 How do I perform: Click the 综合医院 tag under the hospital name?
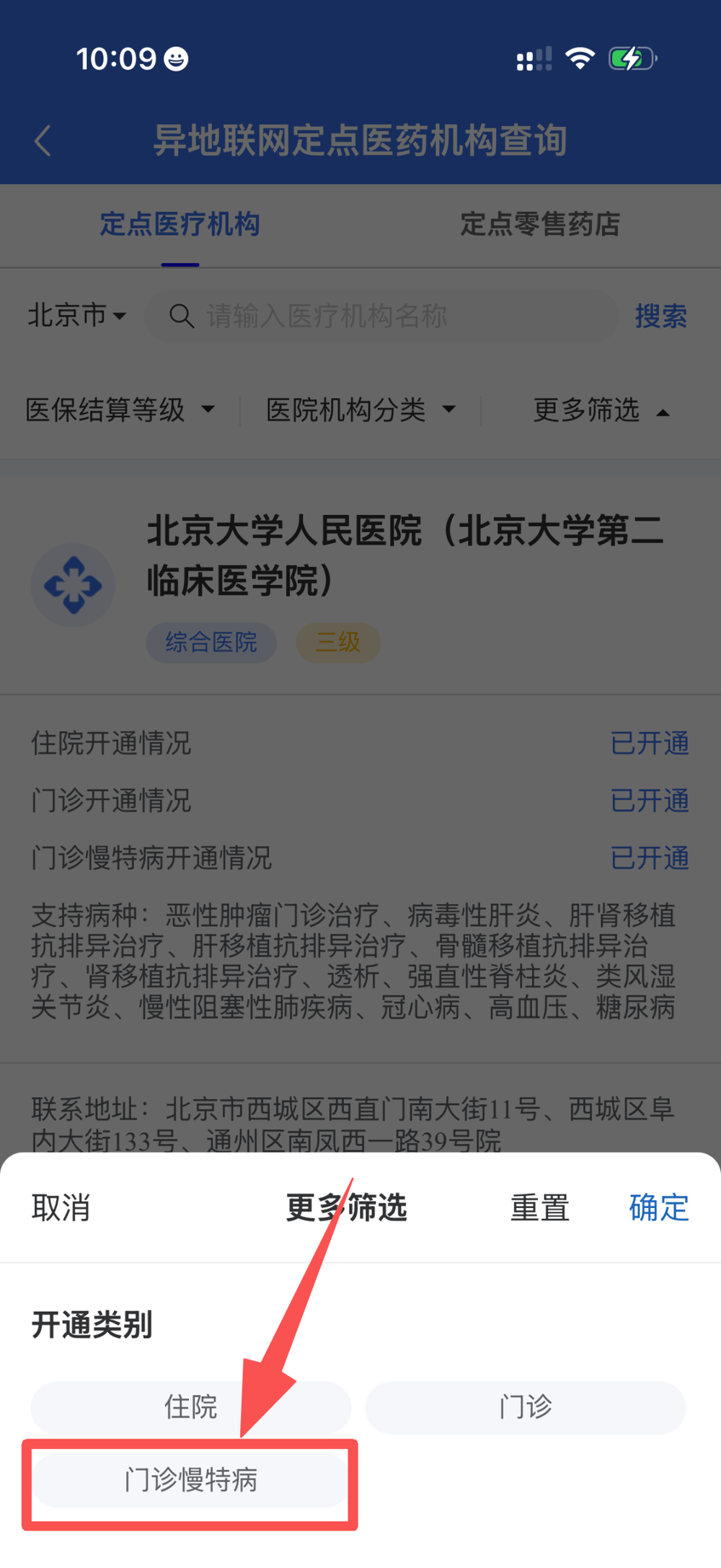click(x=211, y=643)
